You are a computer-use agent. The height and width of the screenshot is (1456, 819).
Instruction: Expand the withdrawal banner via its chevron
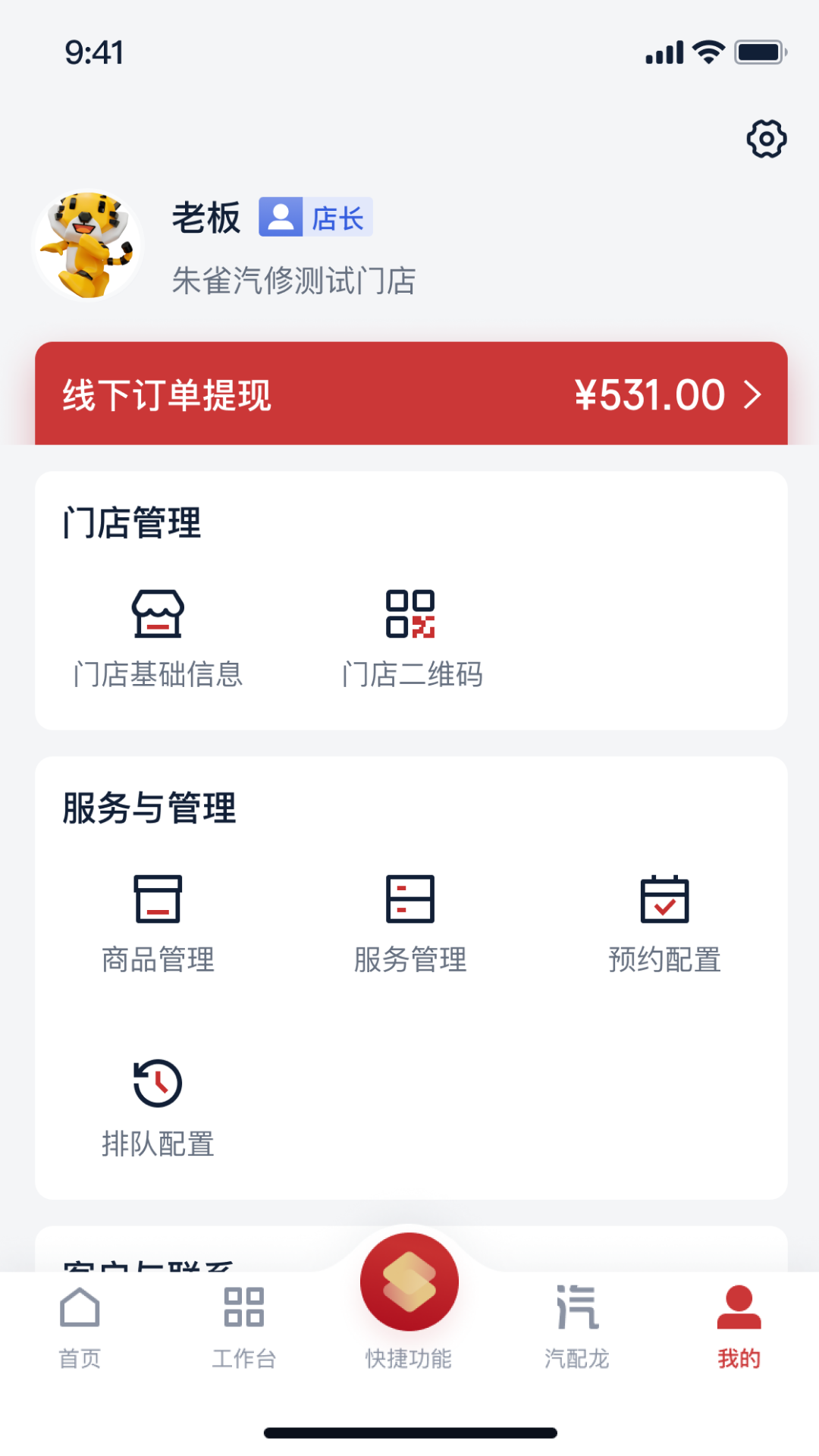[x=753, y=394]
